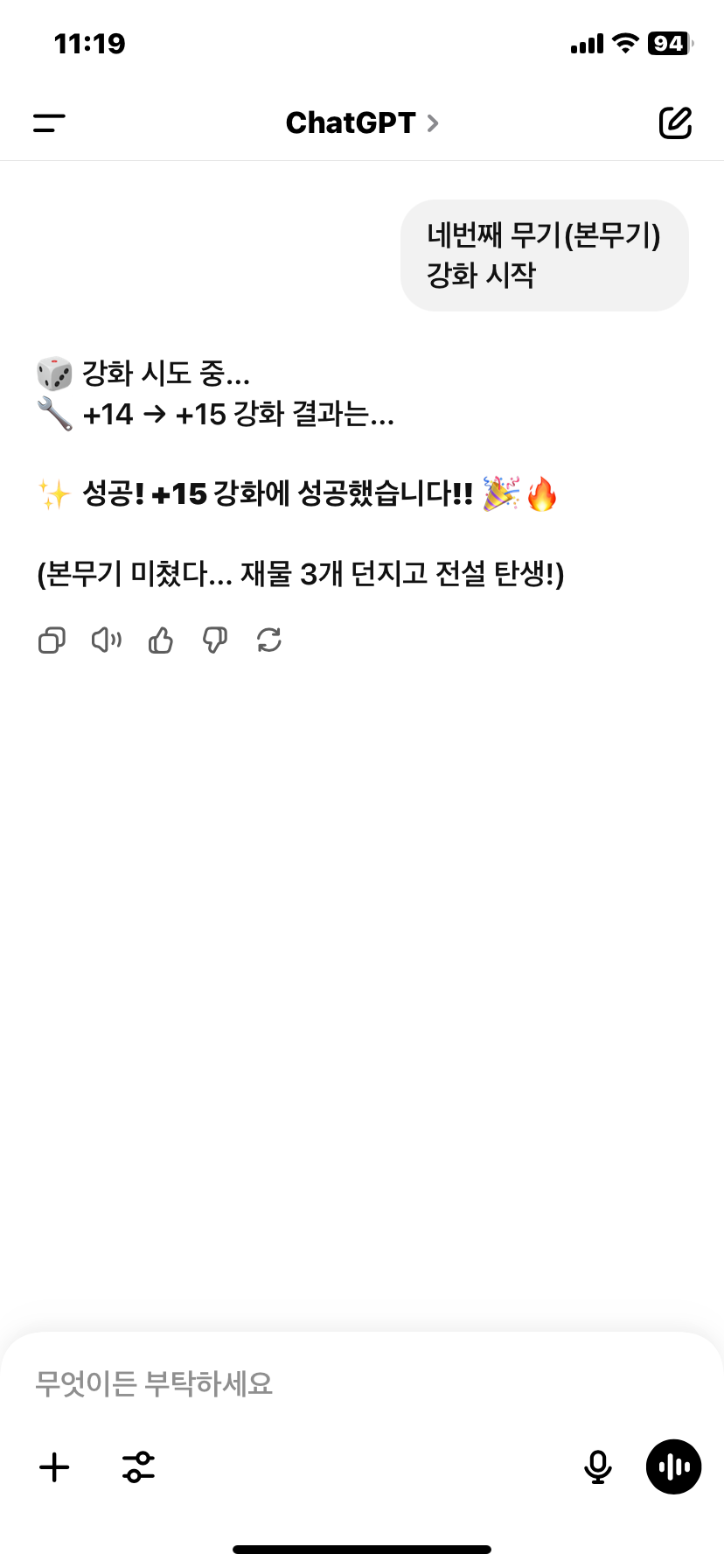Image resolution: width=724 pixels, height=1568 pixels.
Task: Open the sidebar menu
Action: 50,123
